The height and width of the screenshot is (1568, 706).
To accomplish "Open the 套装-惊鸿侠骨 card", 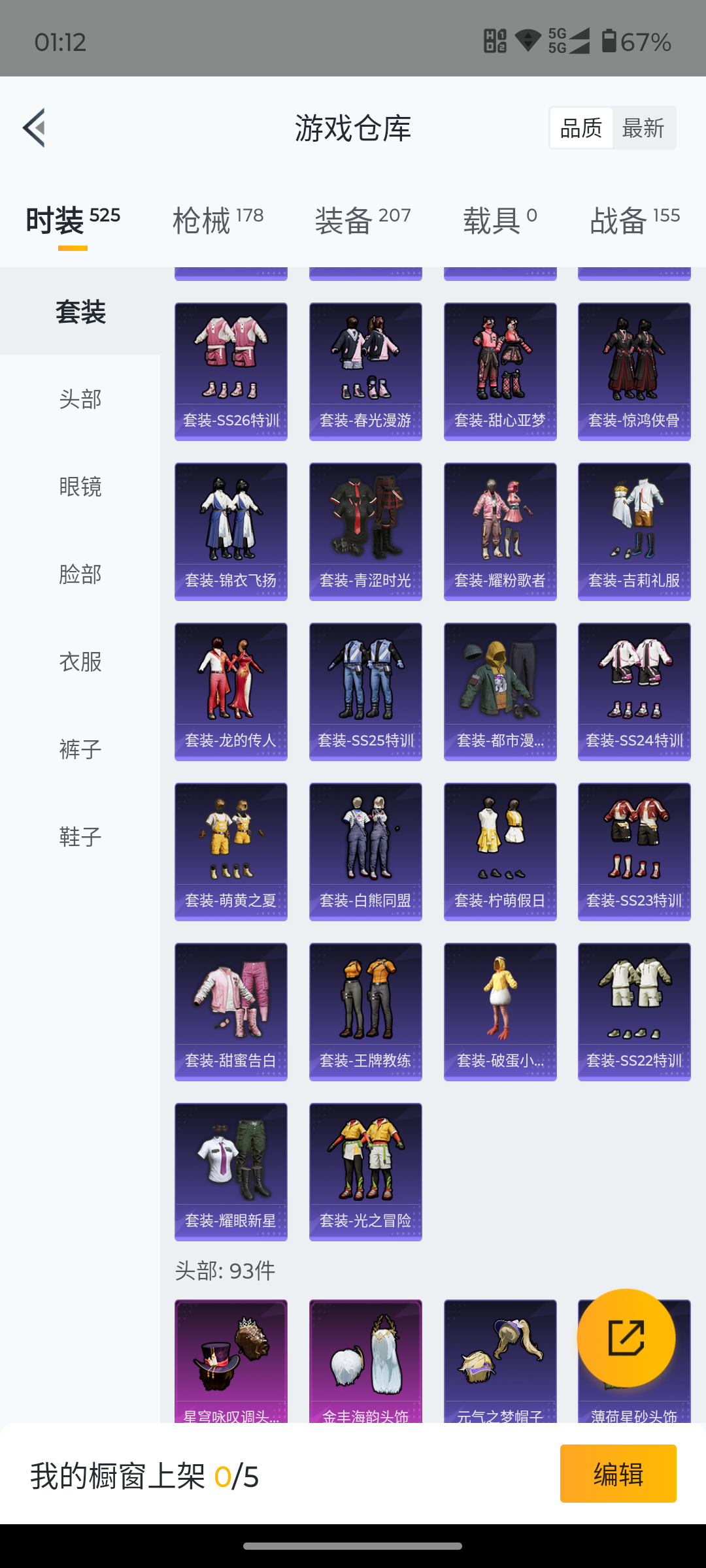I will 634,371.
